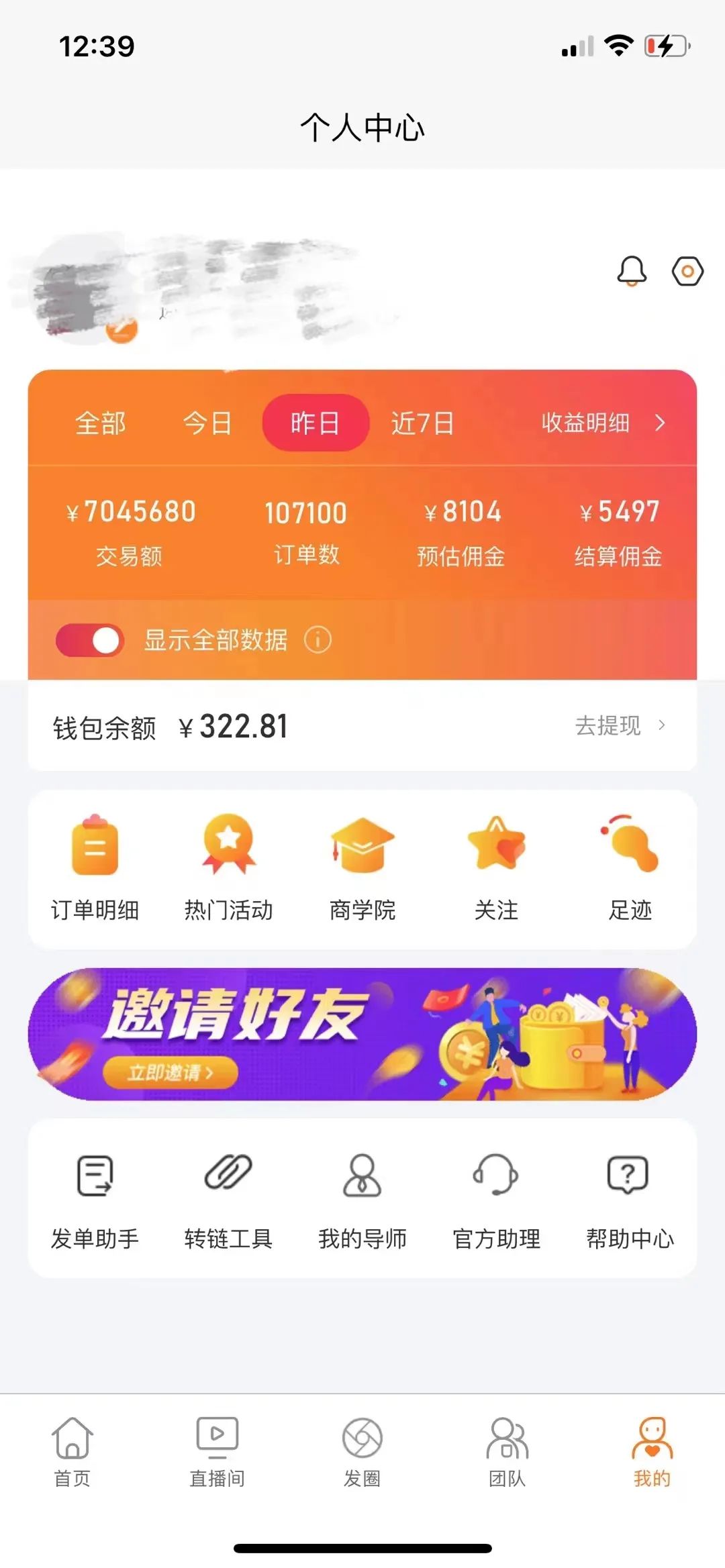Switch to the 今日 earnings tab
This screenshot has height=1568, width=725.
tap(207, 423)
